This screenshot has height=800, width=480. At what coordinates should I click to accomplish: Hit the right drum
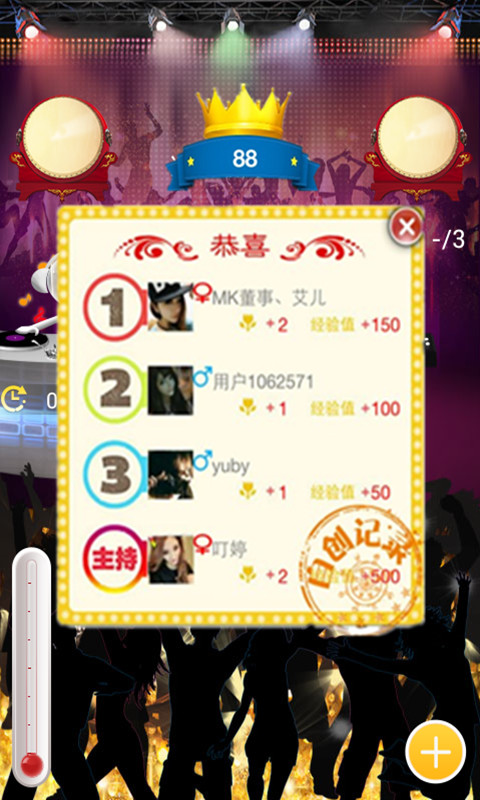(x=418, y=147)
